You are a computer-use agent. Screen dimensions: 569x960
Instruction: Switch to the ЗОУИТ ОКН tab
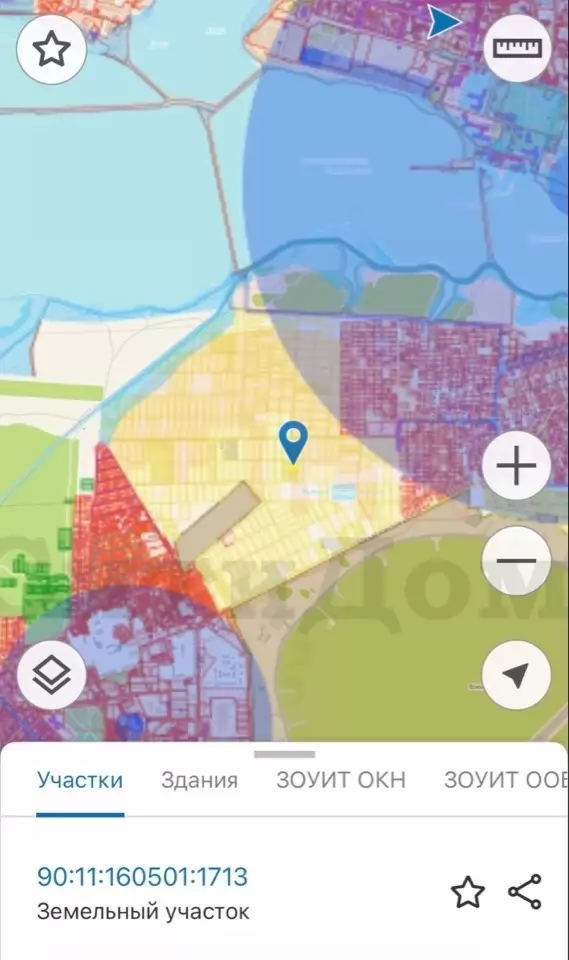(341, 780)
